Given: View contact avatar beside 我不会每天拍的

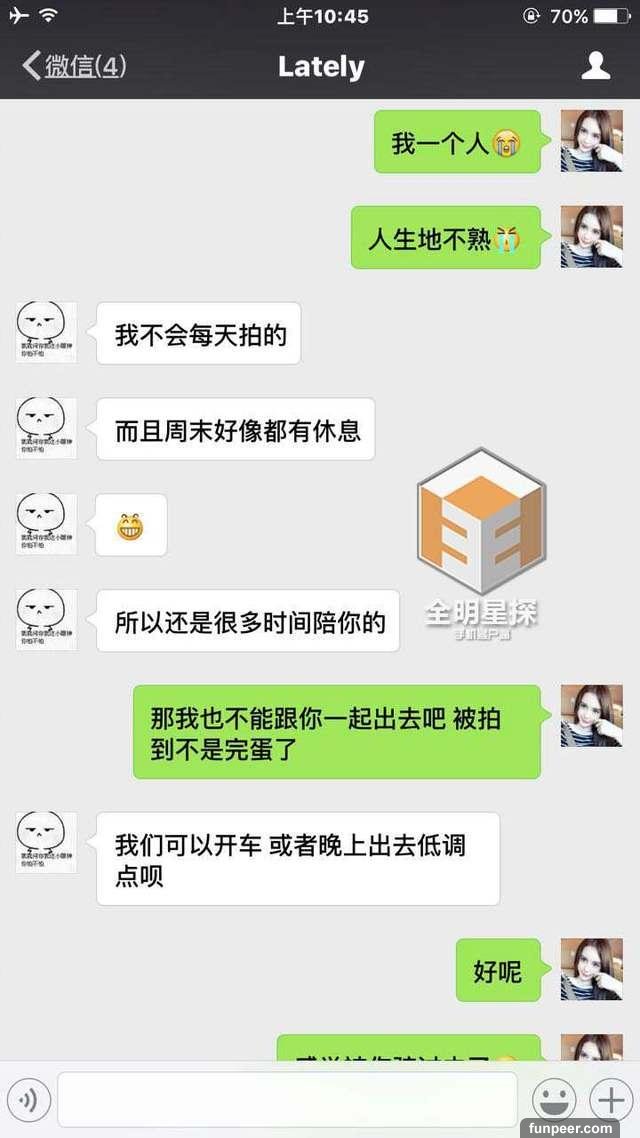Looking at the screenshot, I should (x=47, y=333).
